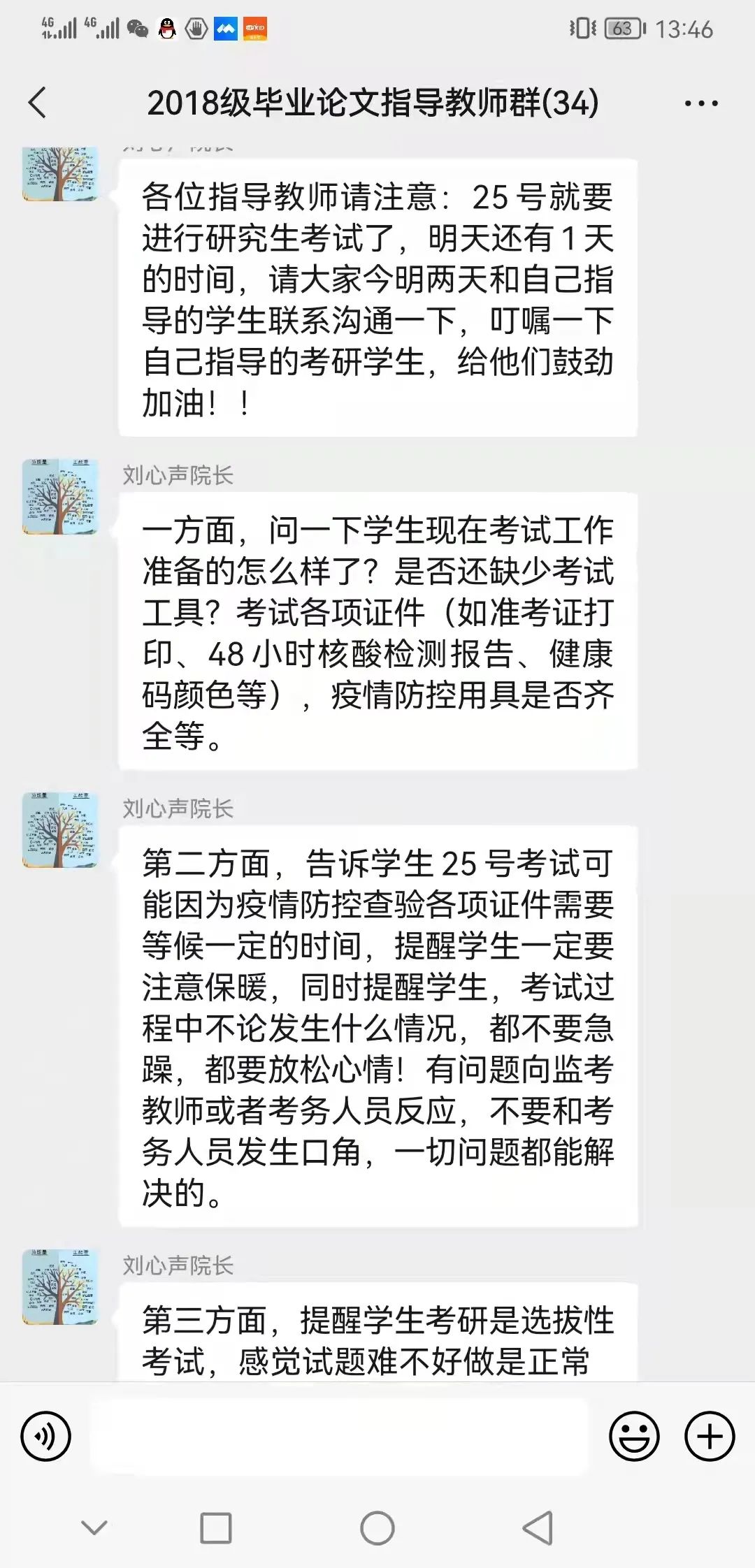Tap the system home button
Screen dimensions: 755x1568
coord(377,1527)
